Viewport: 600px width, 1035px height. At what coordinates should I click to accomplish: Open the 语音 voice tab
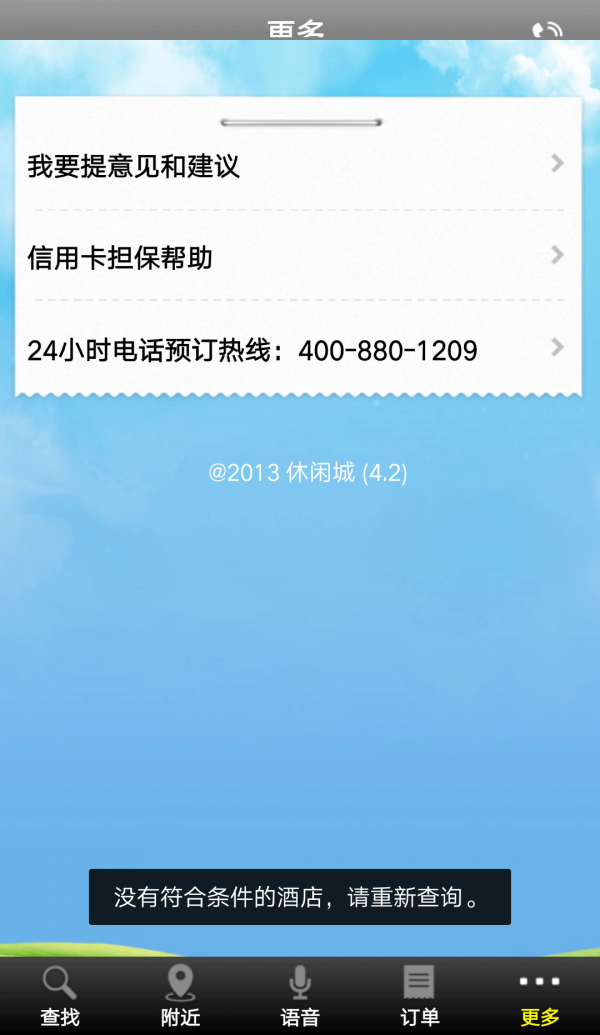coord(300,996)
